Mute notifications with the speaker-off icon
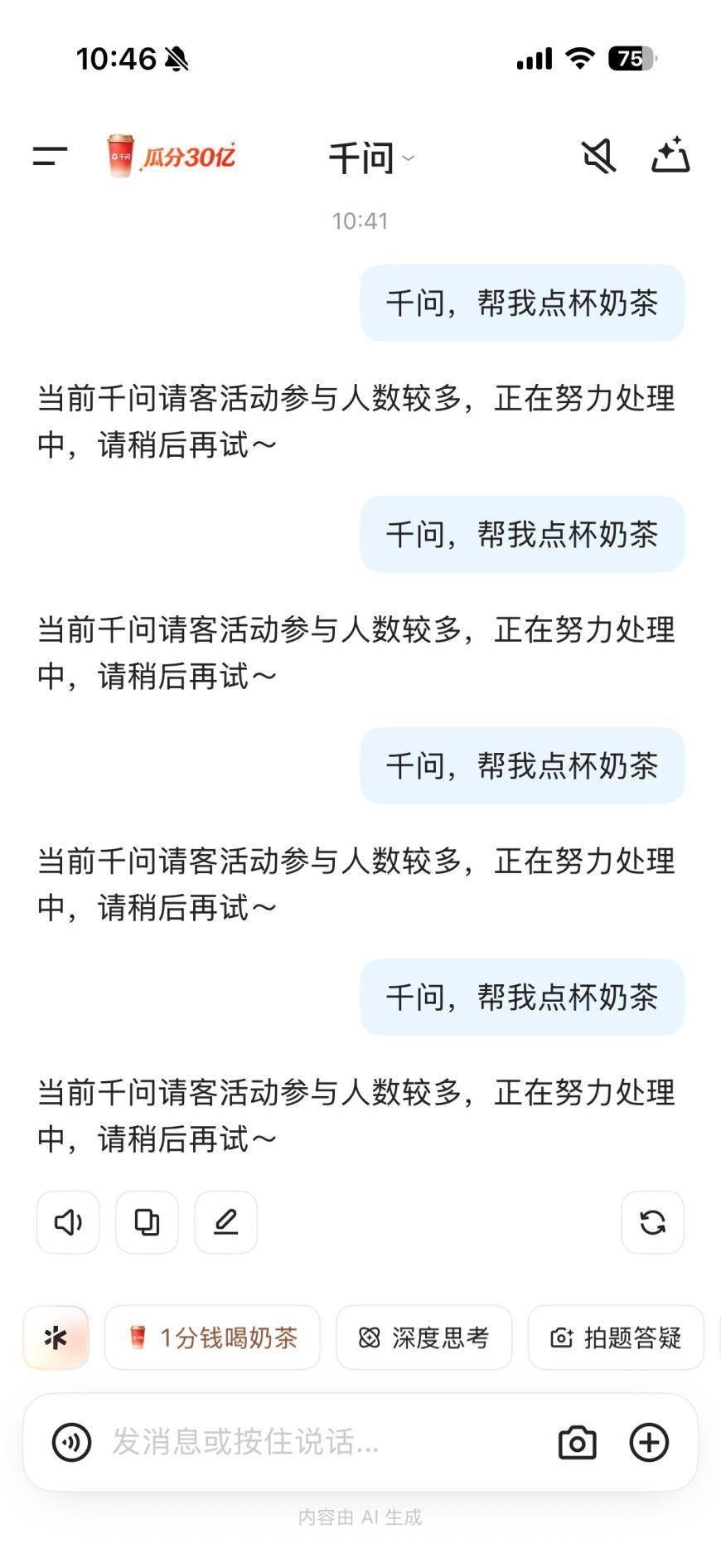 [x=598, y=156]
